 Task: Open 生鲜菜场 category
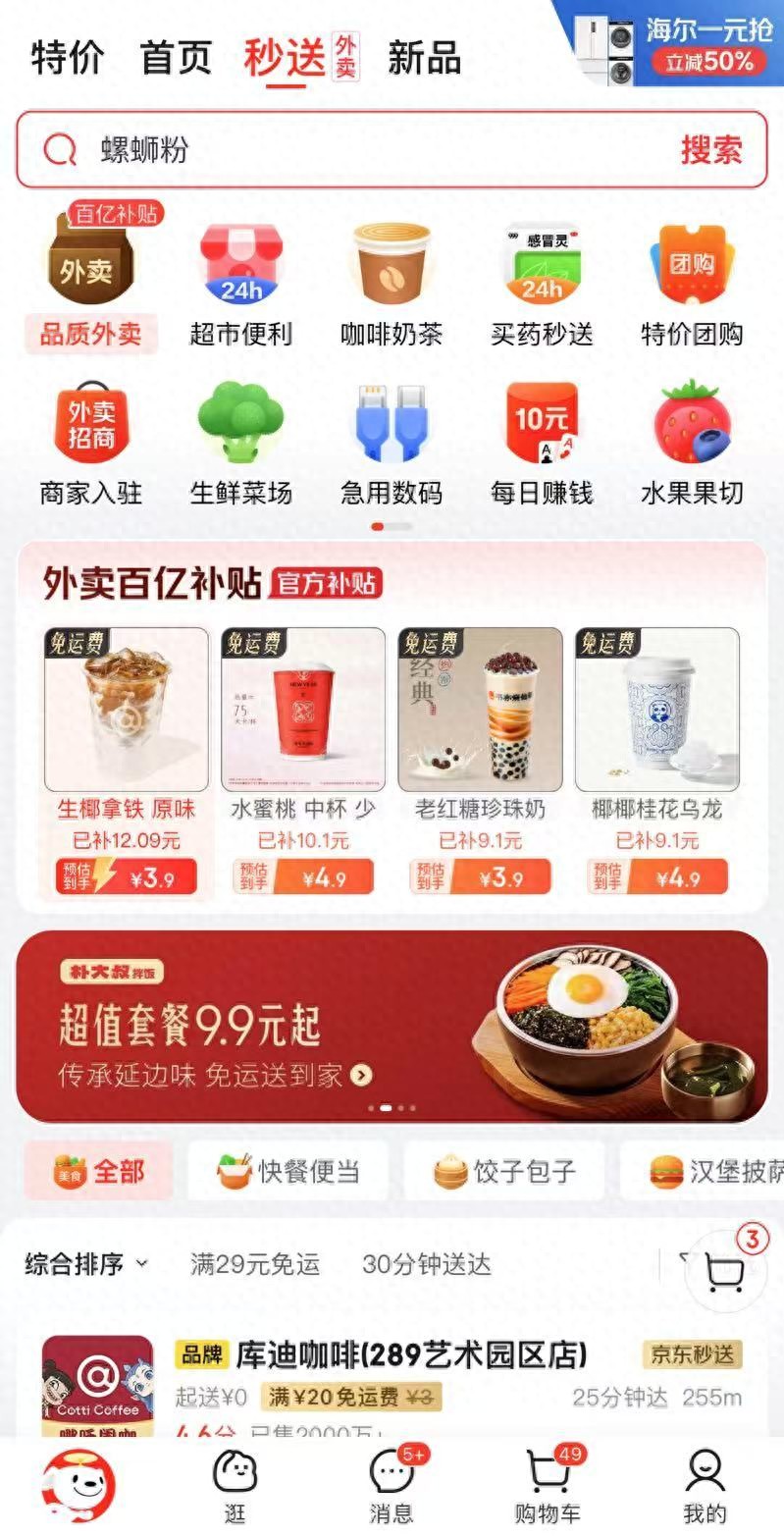coord(240,444)
